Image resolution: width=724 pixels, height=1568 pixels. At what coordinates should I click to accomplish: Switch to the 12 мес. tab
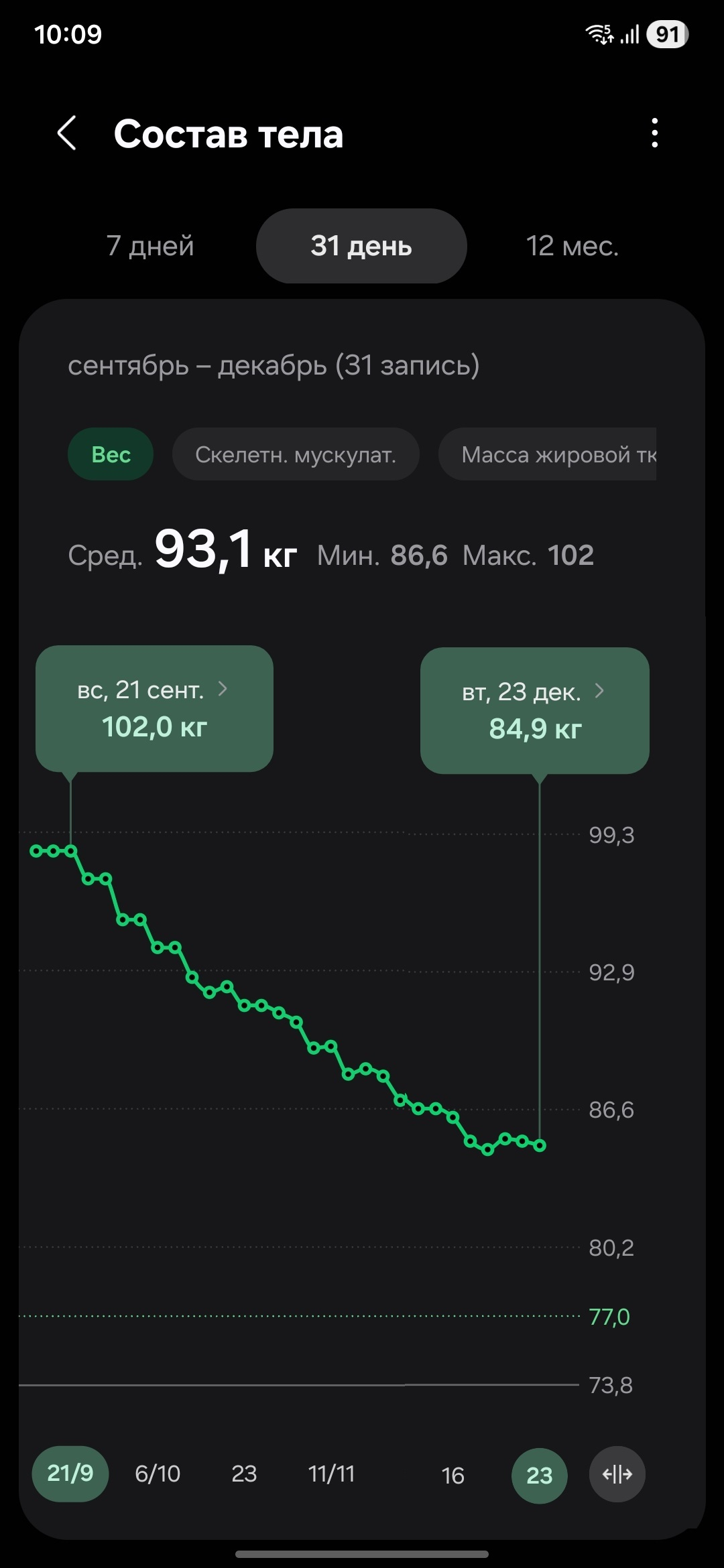click(x=572, y=246)
